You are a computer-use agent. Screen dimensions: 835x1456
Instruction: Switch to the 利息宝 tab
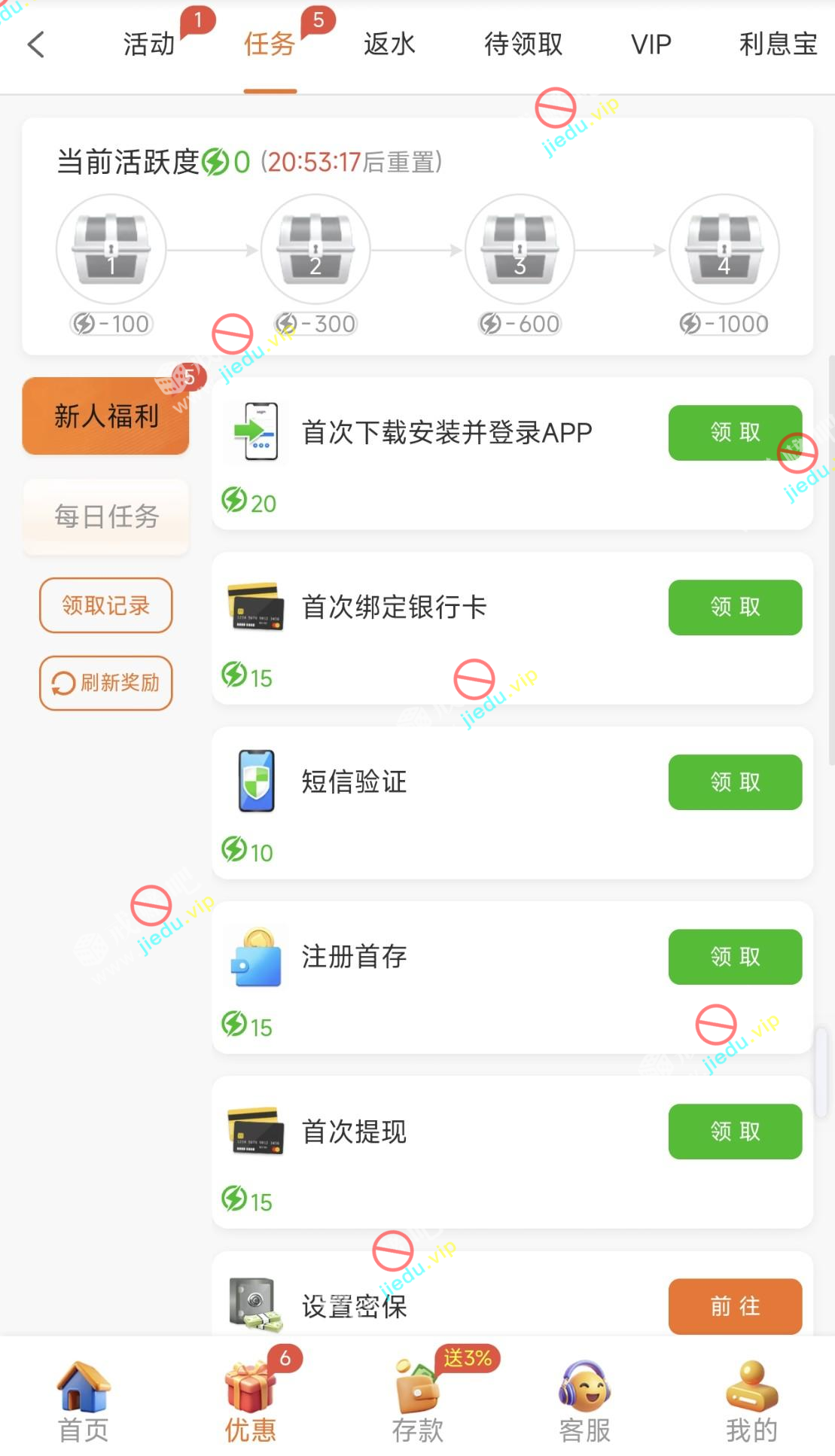(x=777, y=44)
